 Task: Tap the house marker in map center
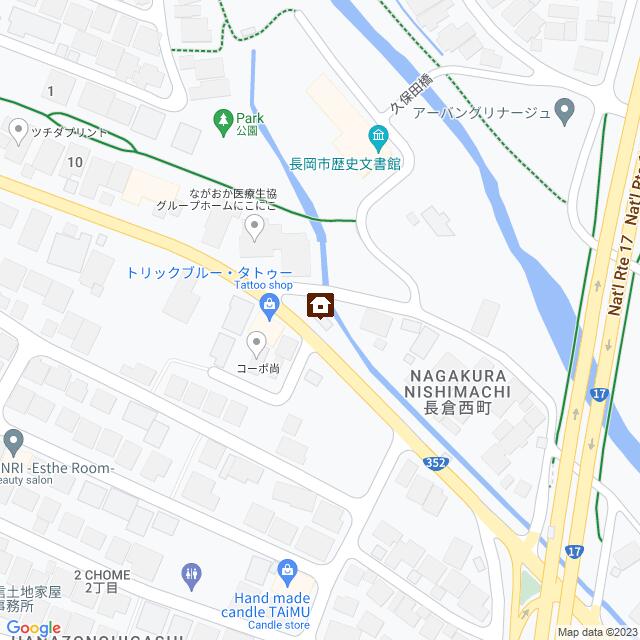pos(321,306)
